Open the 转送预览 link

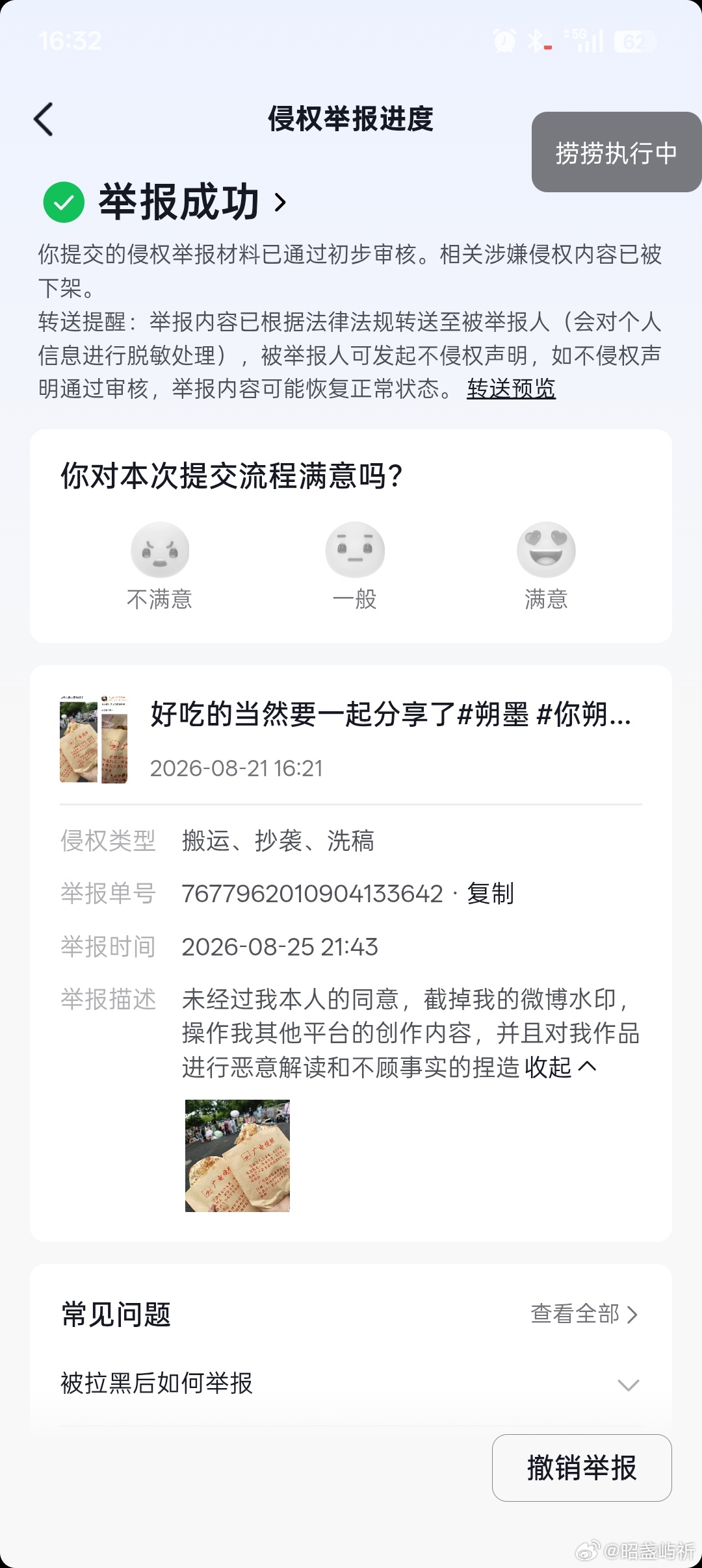(x=511, y=388)
